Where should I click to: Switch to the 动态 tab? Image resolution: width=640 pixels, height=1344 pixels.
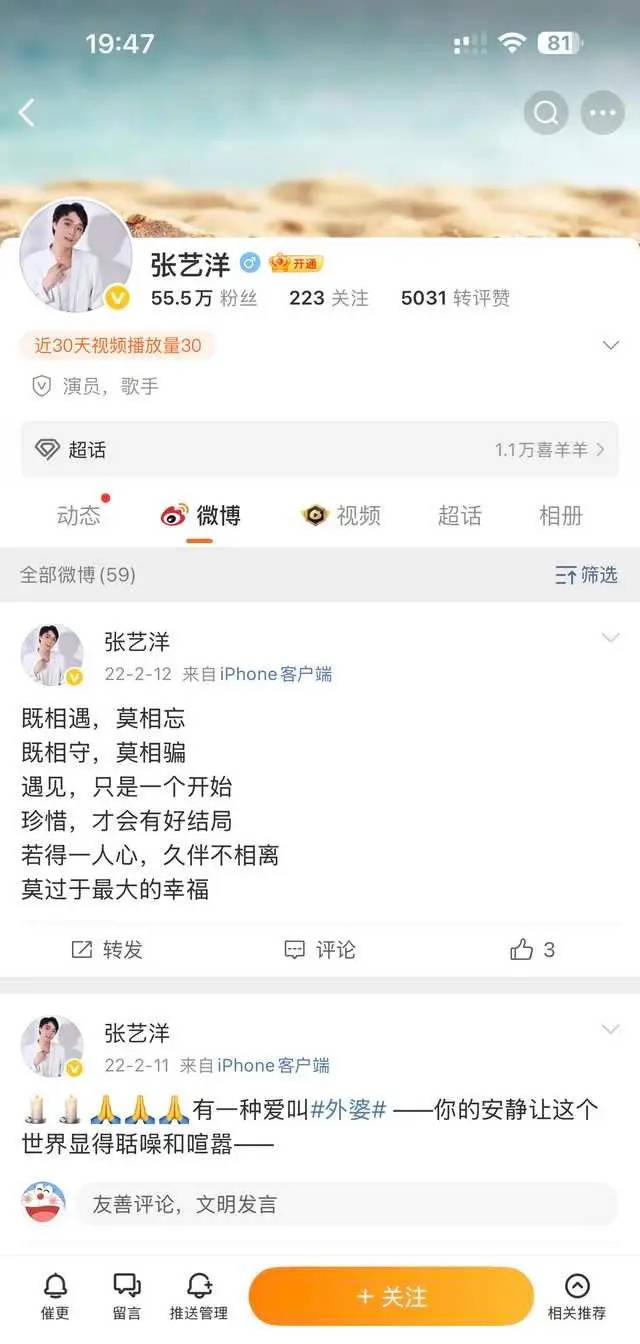point(78,516)
